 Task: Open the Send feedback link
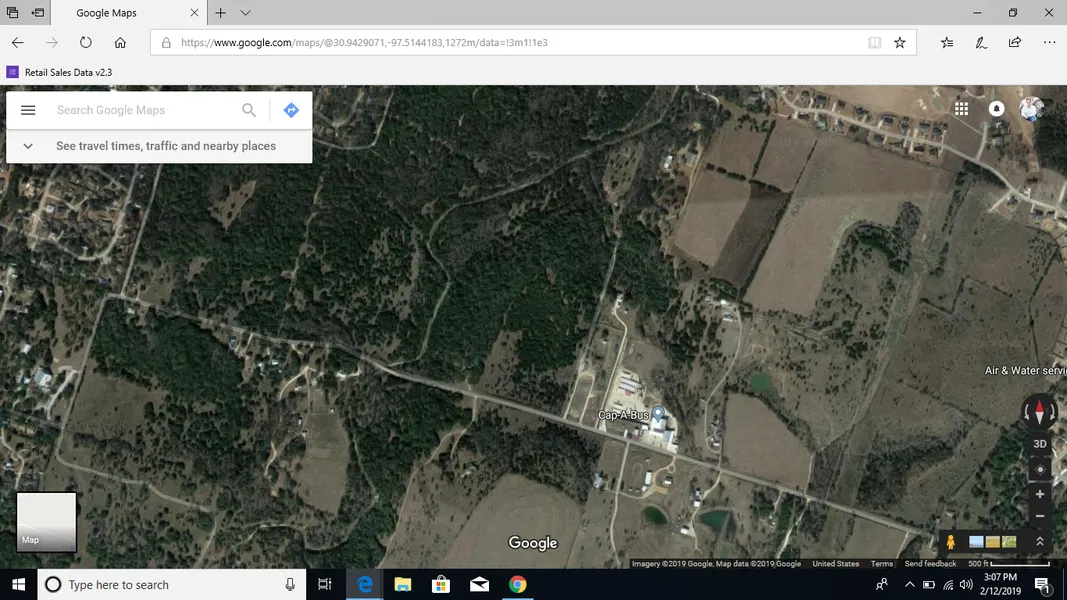point(930,564)
